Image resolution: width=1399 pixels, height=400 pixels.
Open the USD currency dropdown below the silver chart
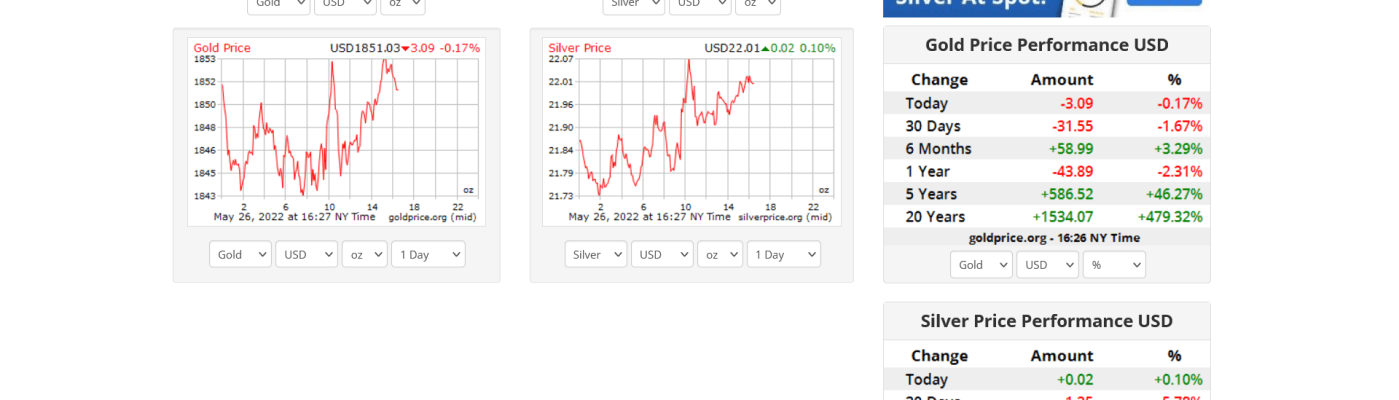661,254
